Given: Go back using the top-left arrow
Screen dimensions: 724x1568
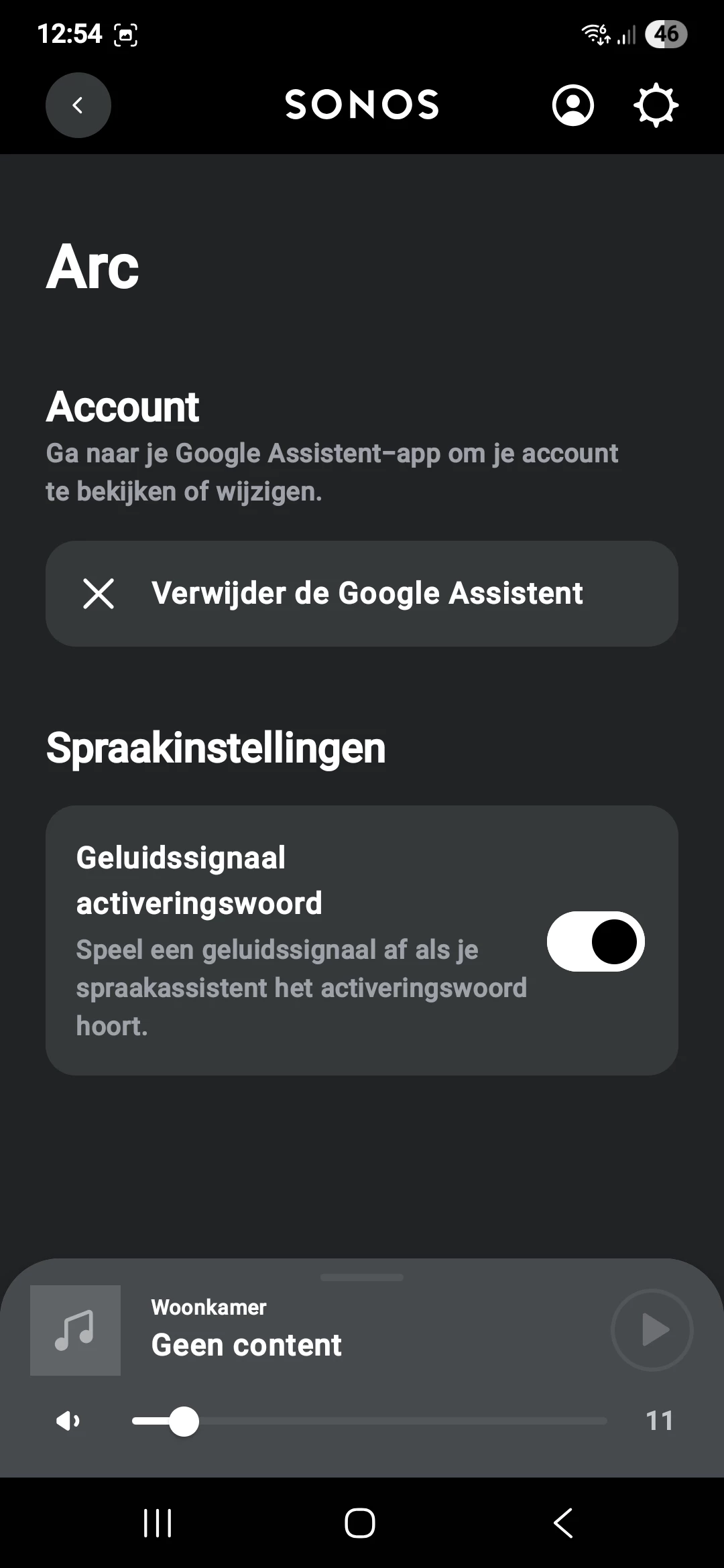Looking at the screenshot, I should pos(78,105).
